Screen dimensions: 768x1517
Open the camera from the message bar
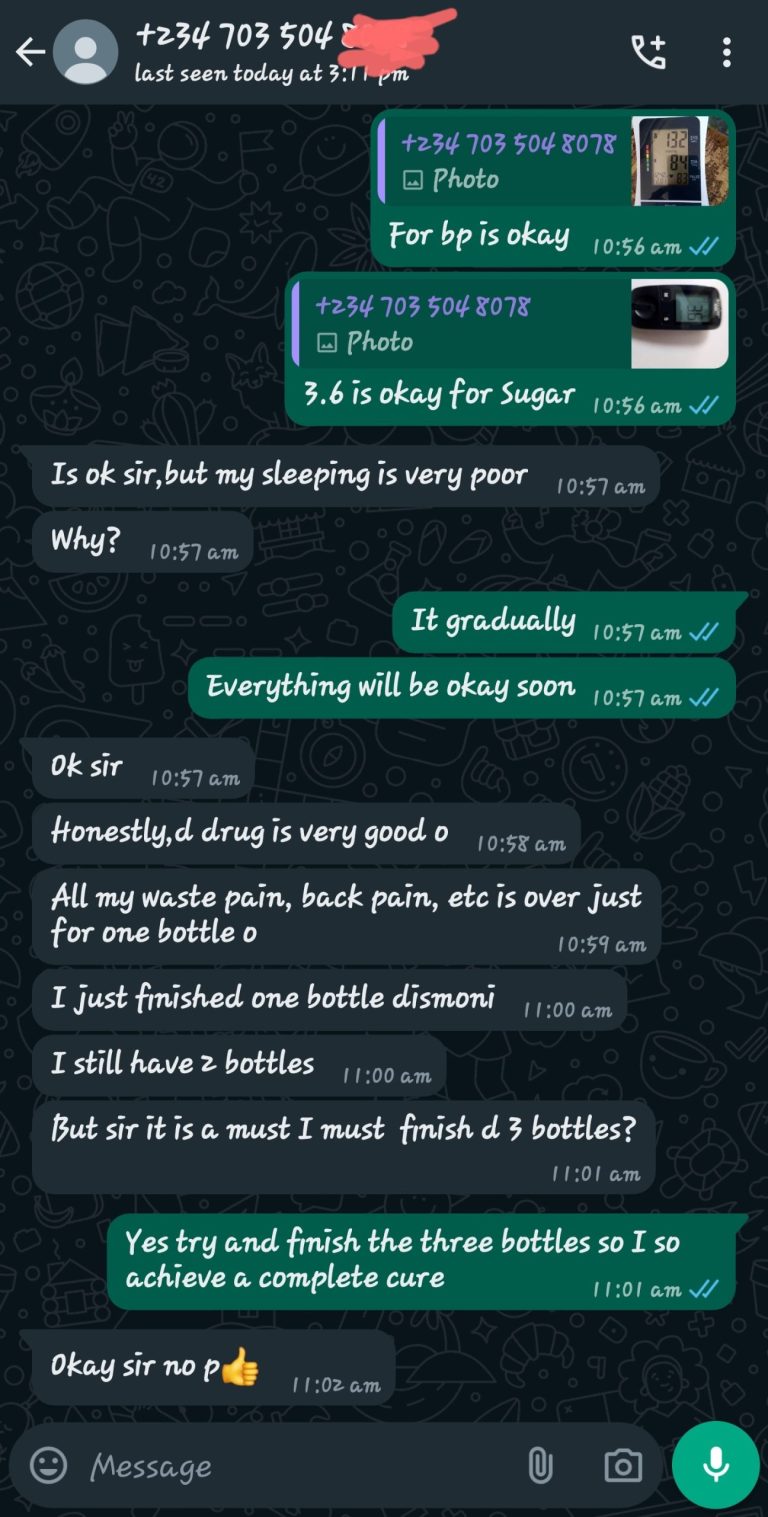[621, 1464]
